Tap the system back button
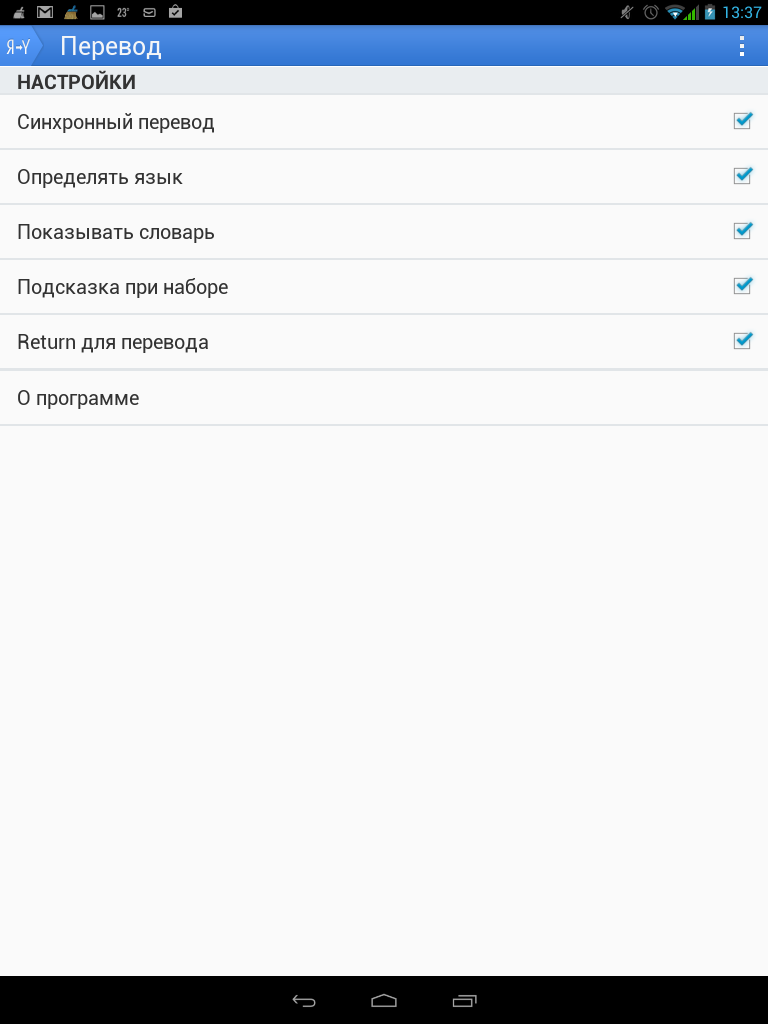 click(x=304, y=1000)
